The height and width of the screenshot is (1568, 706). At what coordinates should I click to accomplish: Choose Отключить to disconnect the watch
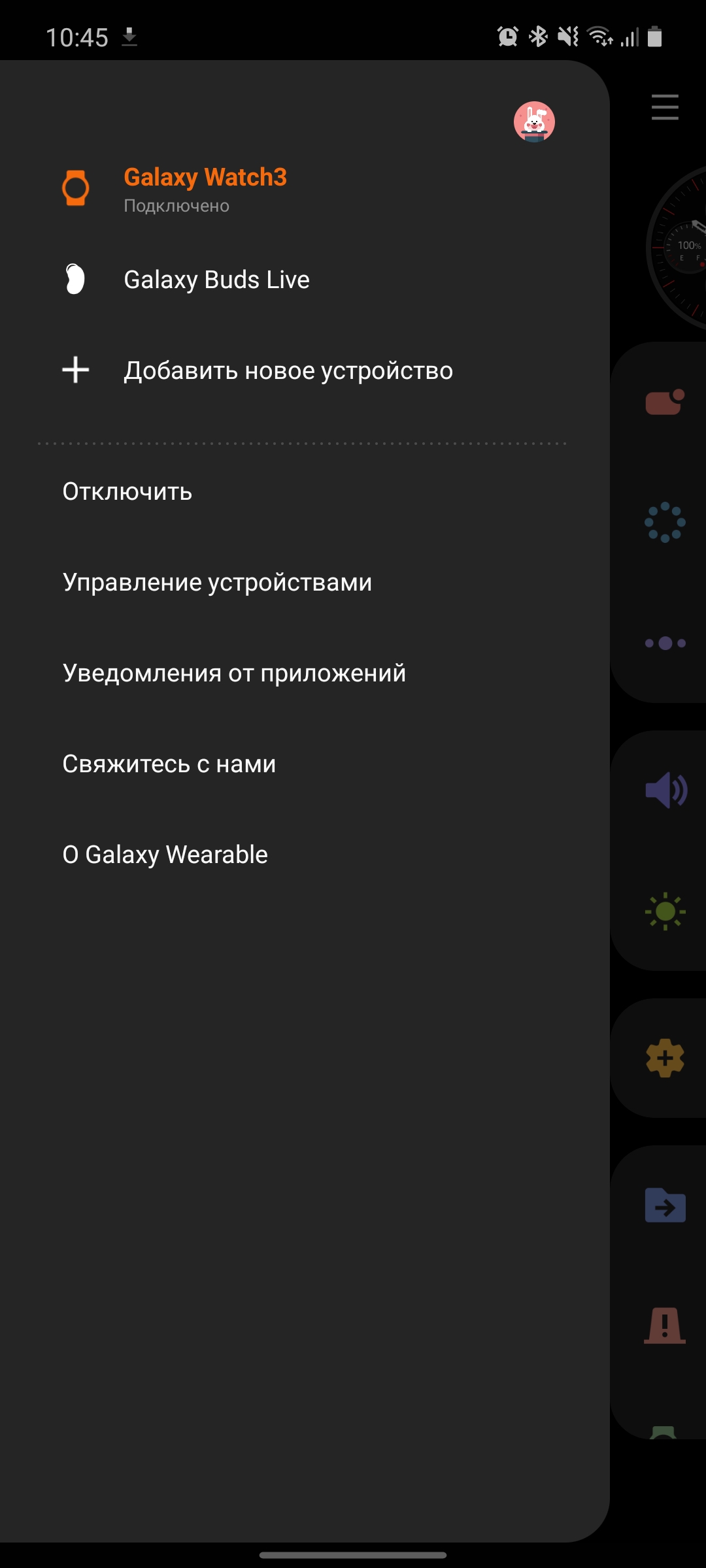(127, 491)
